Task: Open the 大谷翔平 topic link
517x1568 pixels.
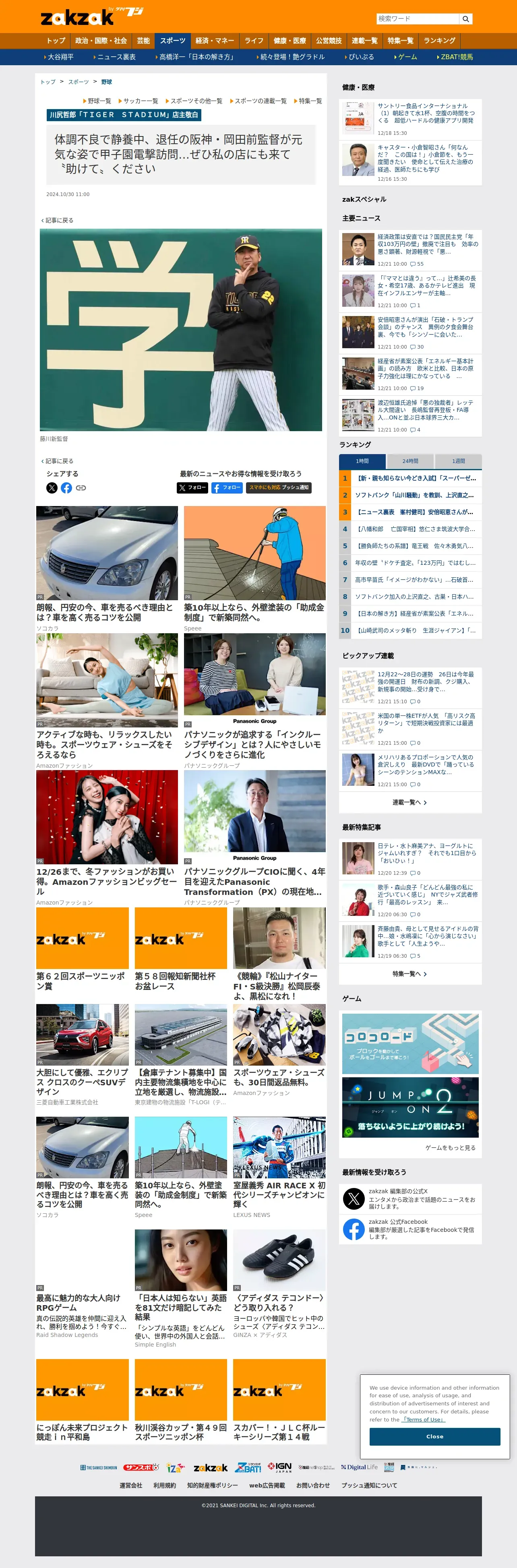Action: point(60,57)
